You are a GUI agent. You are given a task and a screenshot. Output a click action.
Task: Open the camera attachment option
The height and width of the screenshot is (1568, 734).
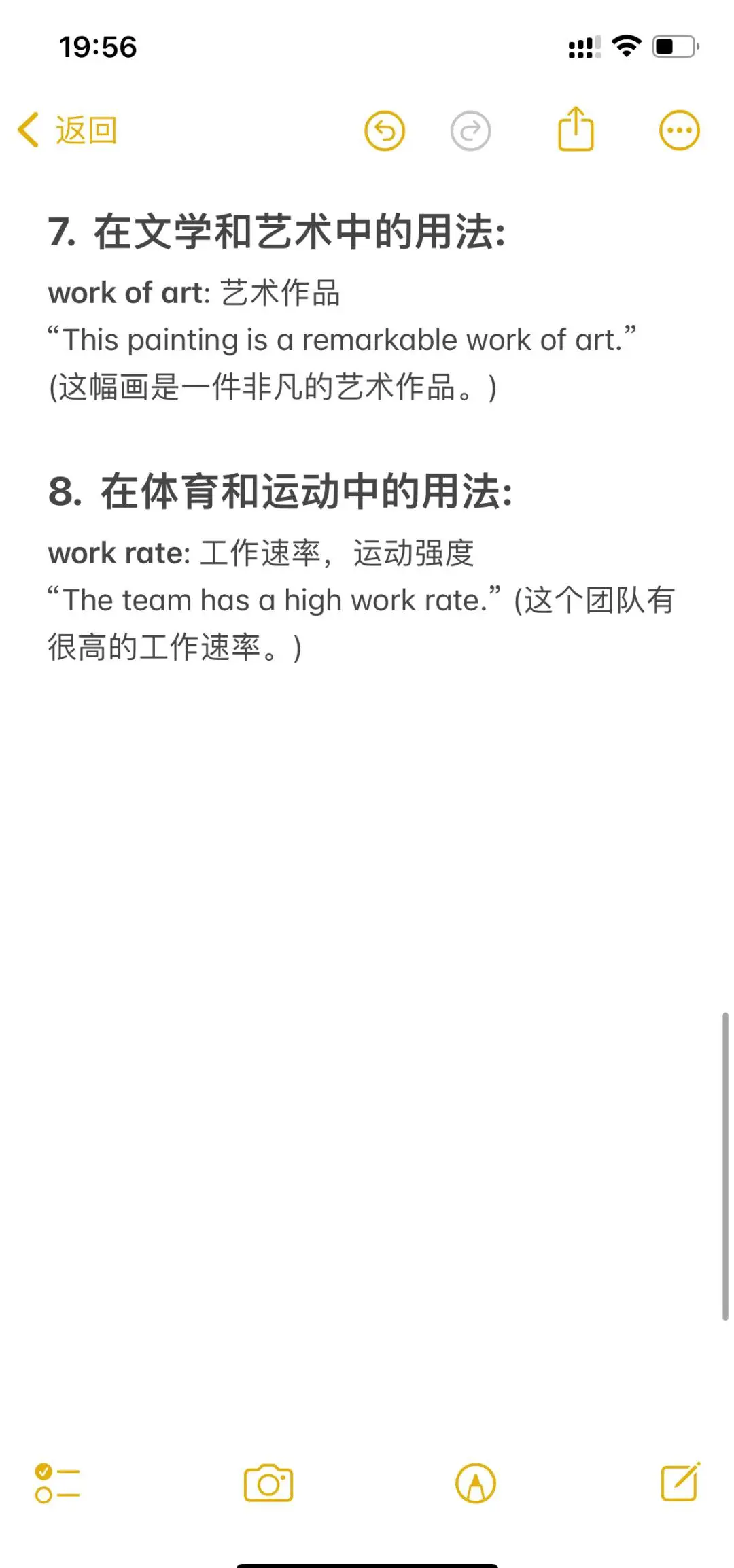pos(268,1482)
